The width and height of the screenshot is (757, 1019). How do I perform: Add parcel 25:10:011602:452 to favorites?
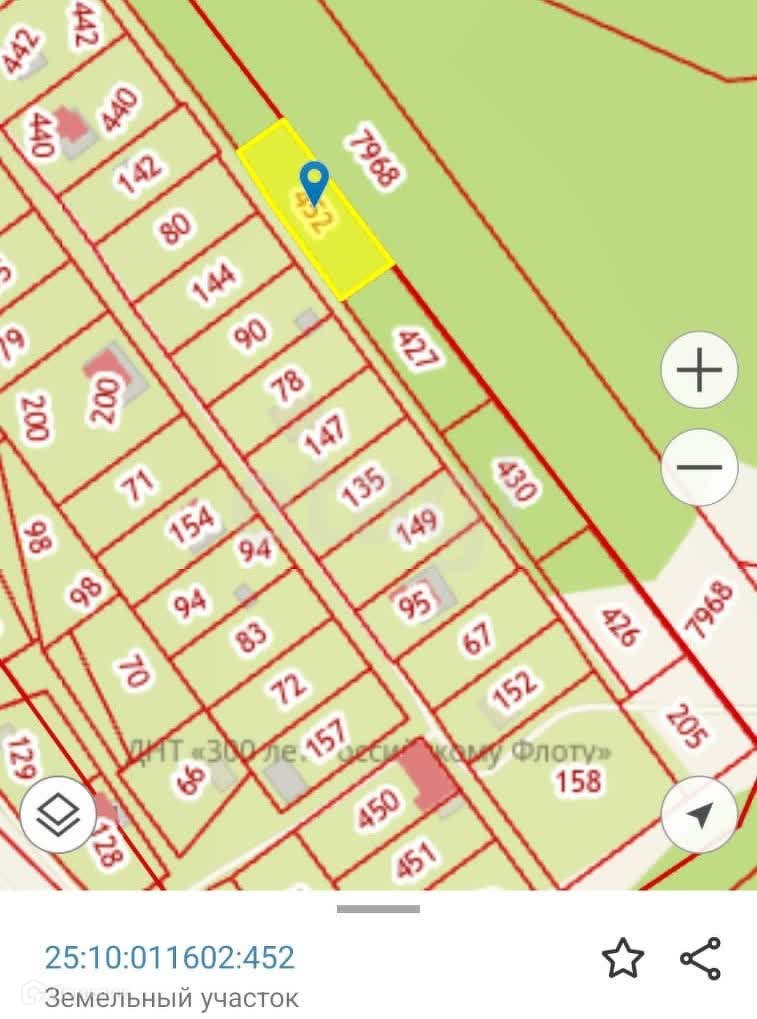622,958
